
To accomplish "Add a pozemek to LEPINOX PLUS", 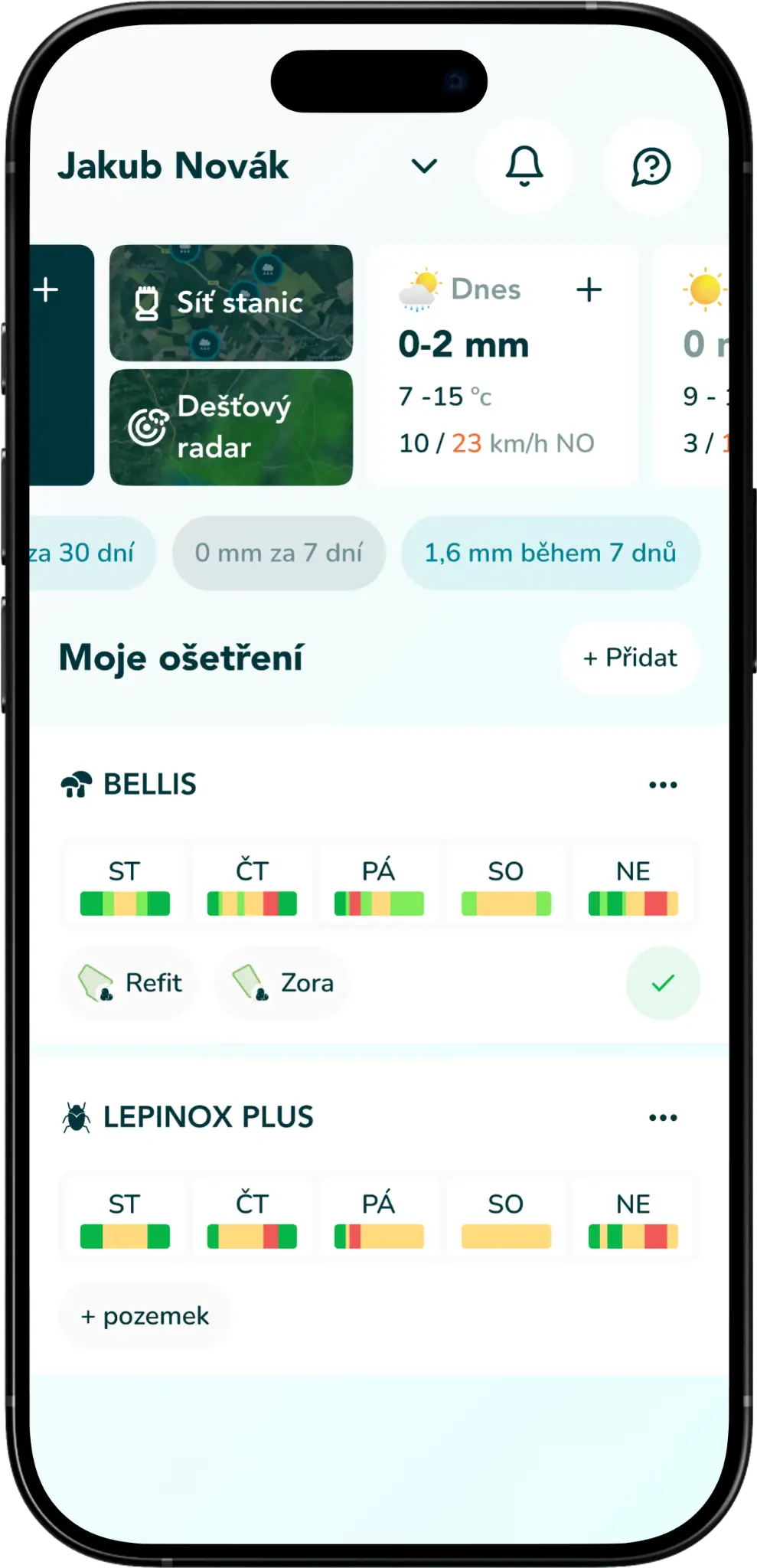I will pos(145,1316).
